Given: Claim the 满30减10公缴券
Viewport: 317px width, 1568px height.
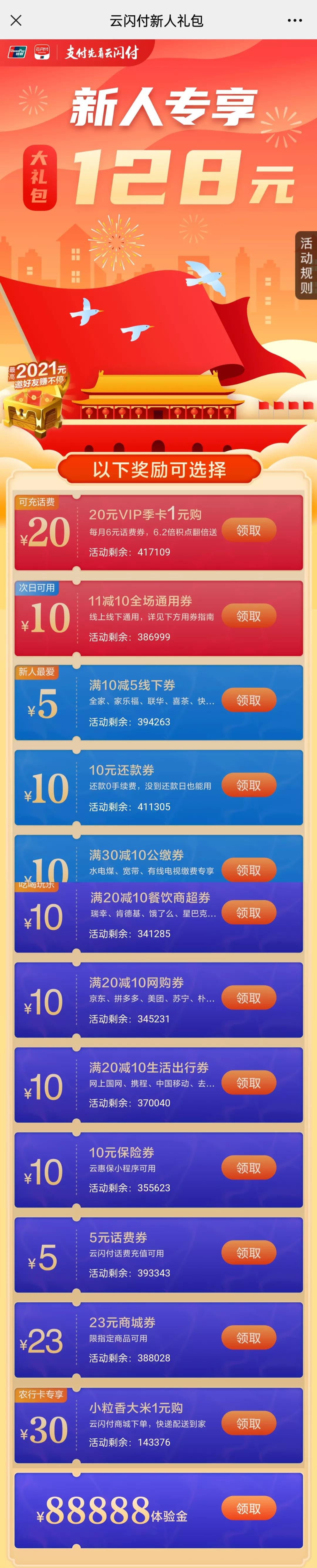Looking at the screenshot, I should tap(248, 869).
